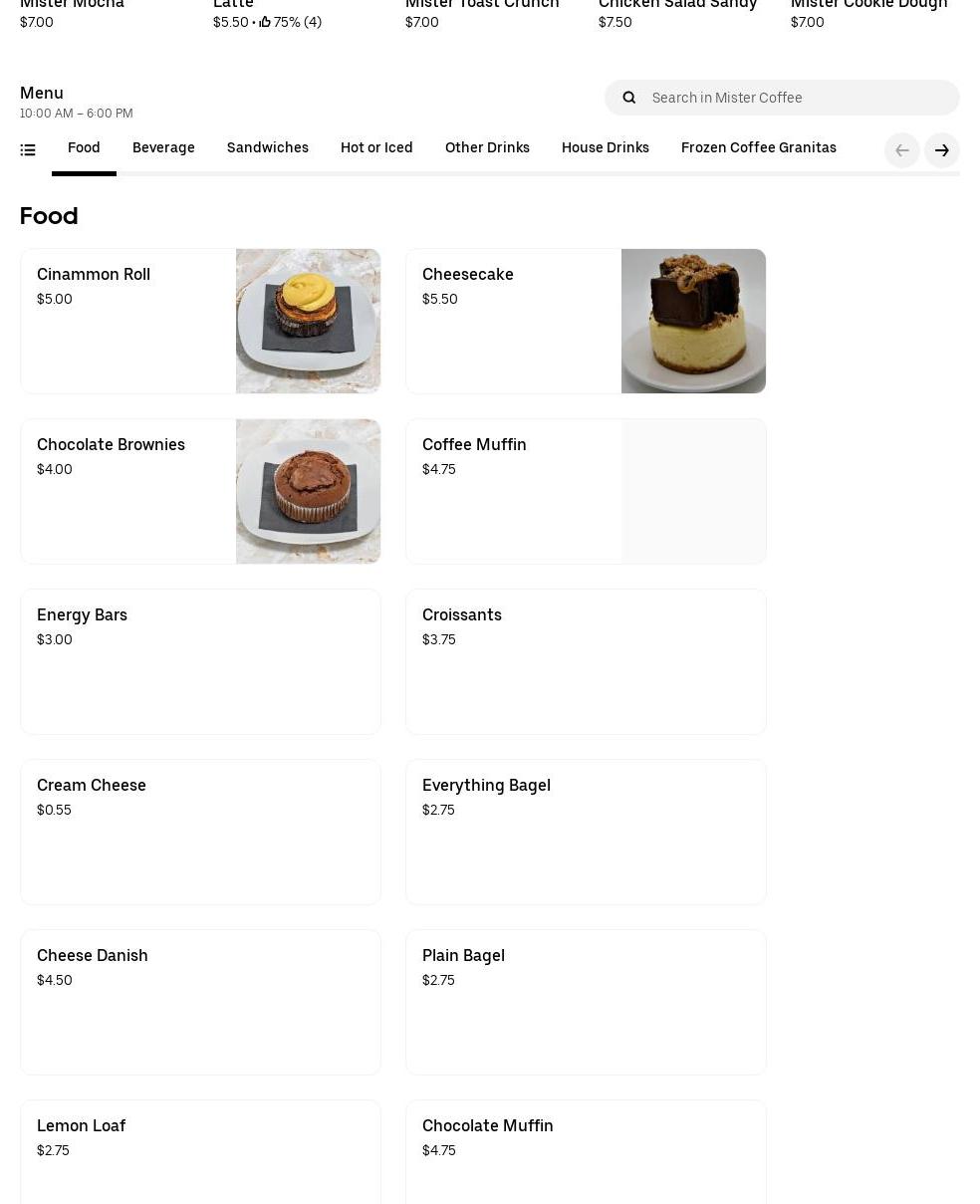The height and width of the screenshot is (1204, 980).
Task: Open the Plain Bagel item
Action: (x=586, y=1002)
